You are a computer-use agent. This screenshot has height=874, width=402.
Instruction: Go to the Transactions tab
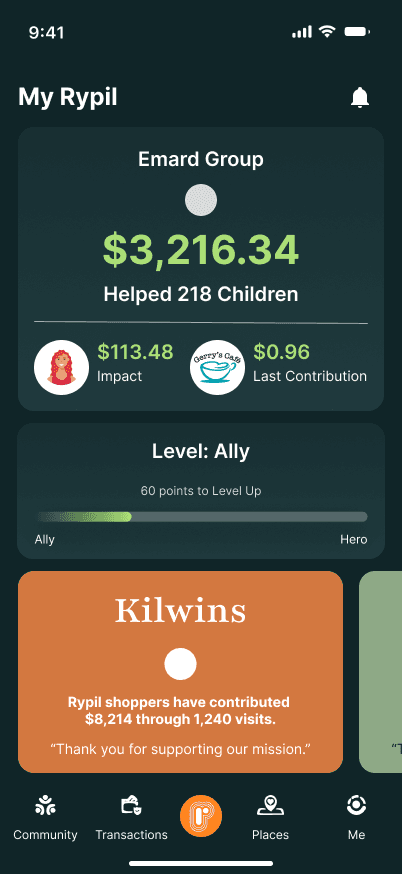(132, 818)
